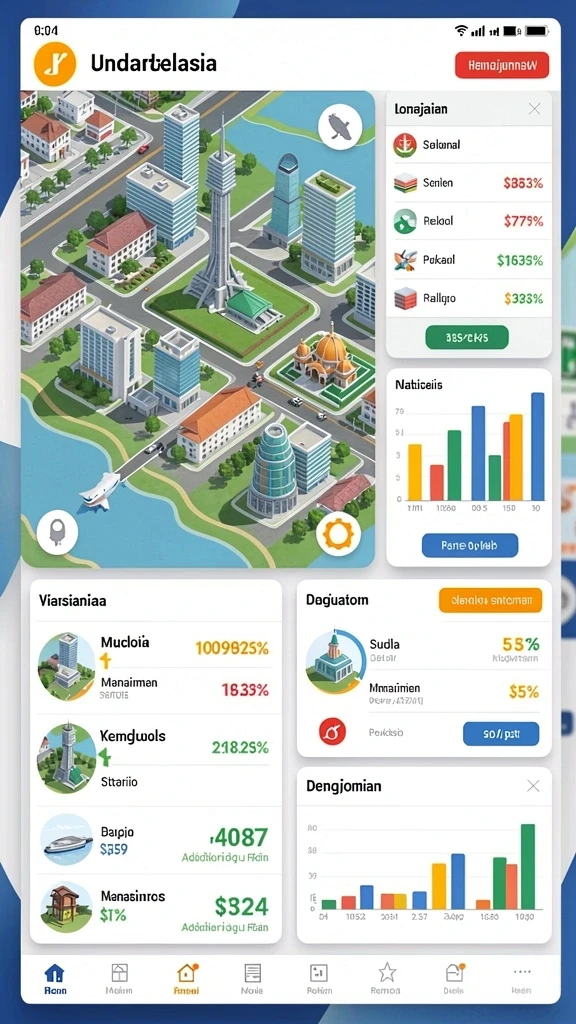Open the Kemgwols tower entry
Screen dimensions: 576x1024
pos(155,758)
